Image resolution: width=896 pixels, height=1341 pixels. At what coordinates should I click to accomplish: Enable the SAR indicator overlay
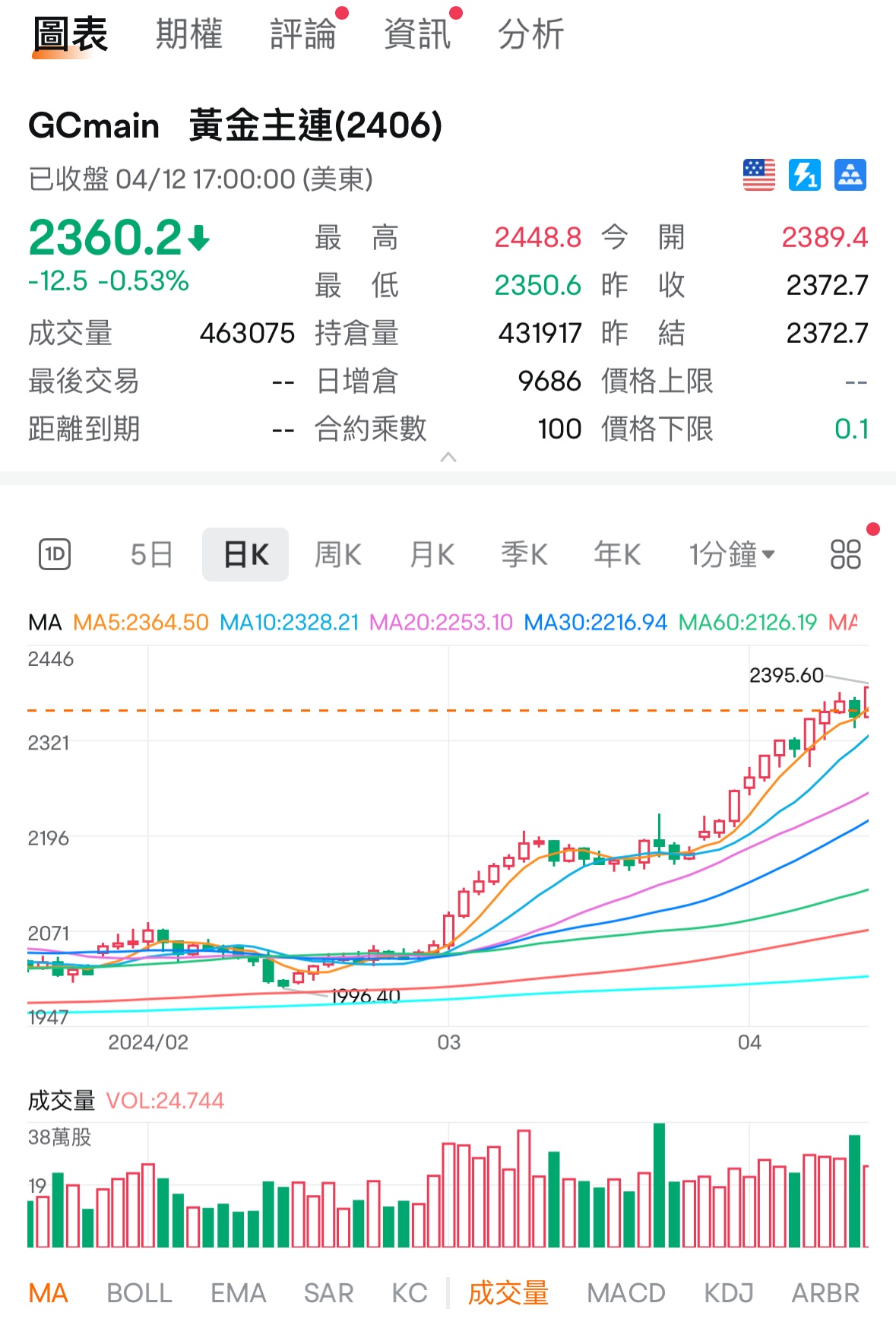coord(328,1292)
